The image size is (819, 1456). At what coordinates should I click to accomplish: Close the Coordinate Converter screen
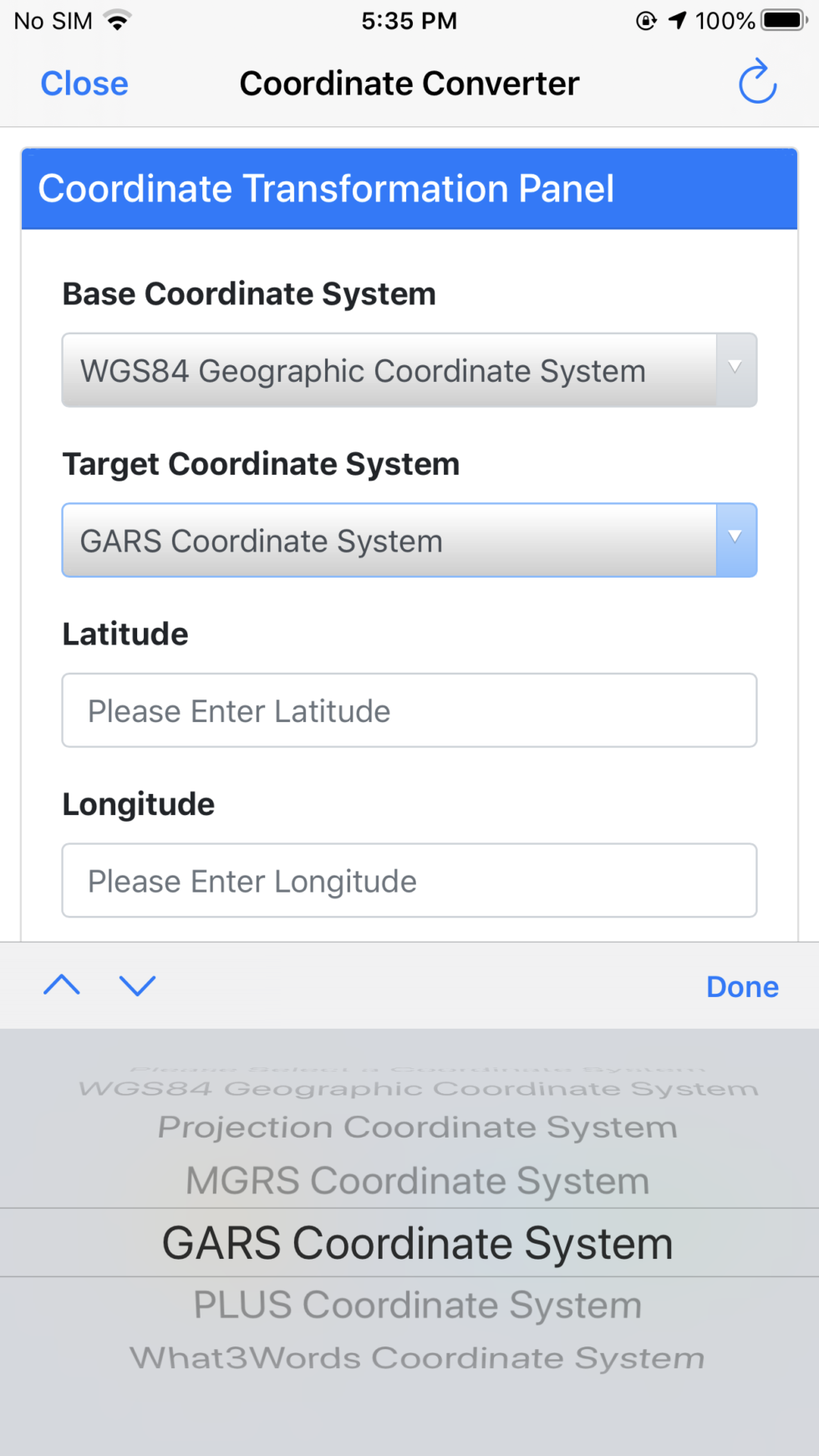83,83
